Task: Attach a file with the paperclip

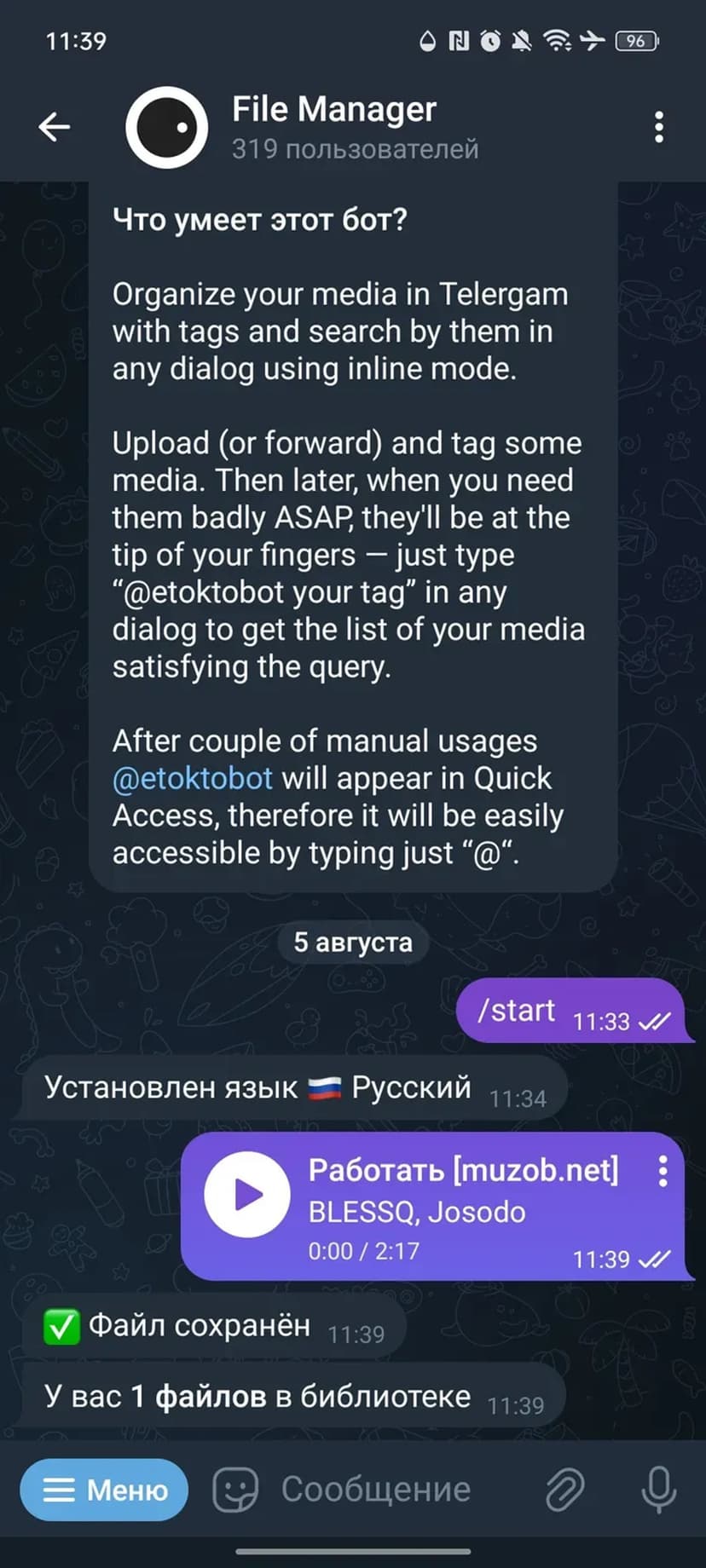Action: tap(564, 1490)
